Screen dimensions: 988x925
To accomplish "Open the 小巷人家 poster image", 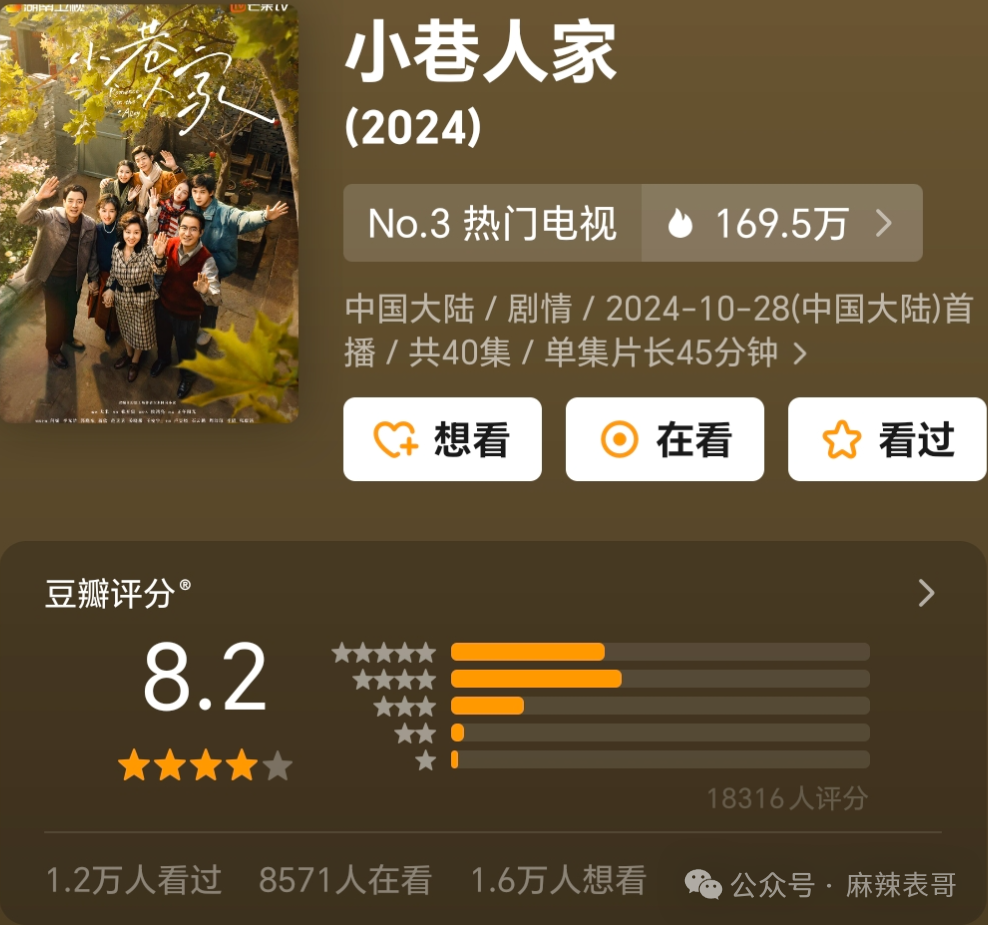I will point(150,213).
